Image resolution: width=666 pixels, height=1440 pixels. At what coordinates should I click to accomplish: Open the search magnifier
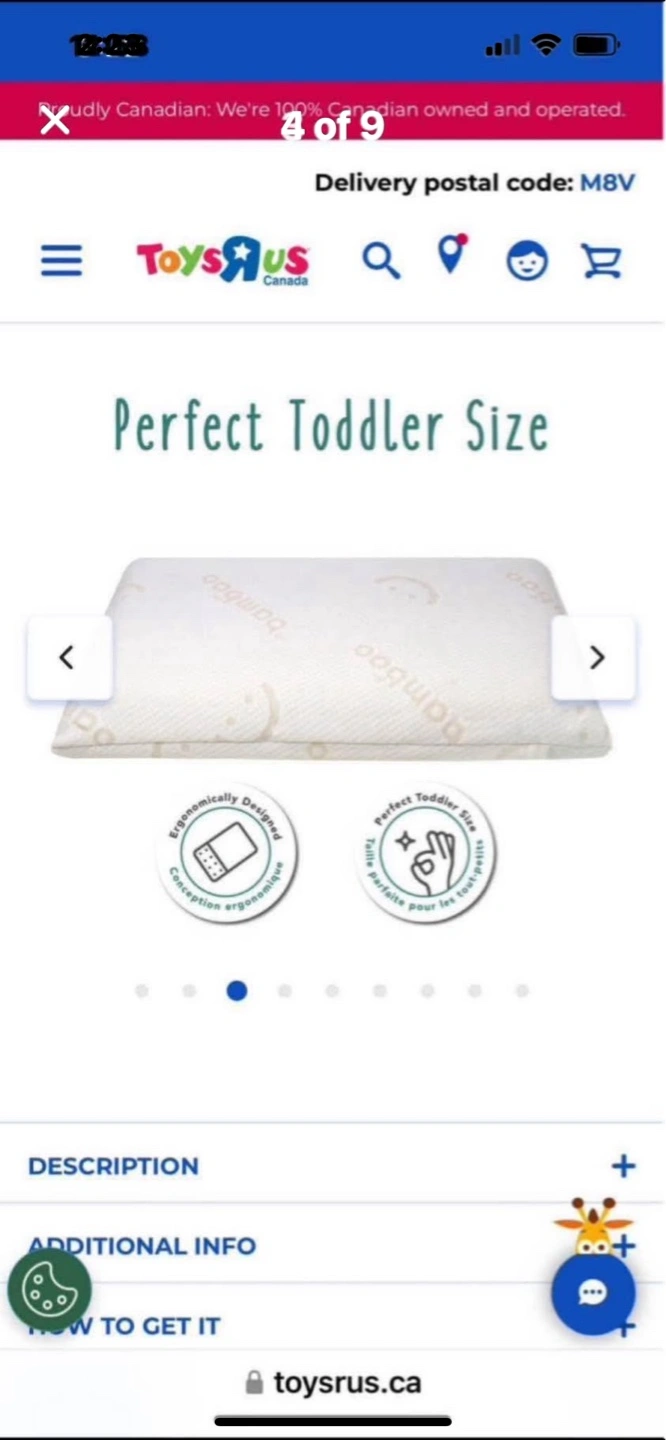pos(381,261)
